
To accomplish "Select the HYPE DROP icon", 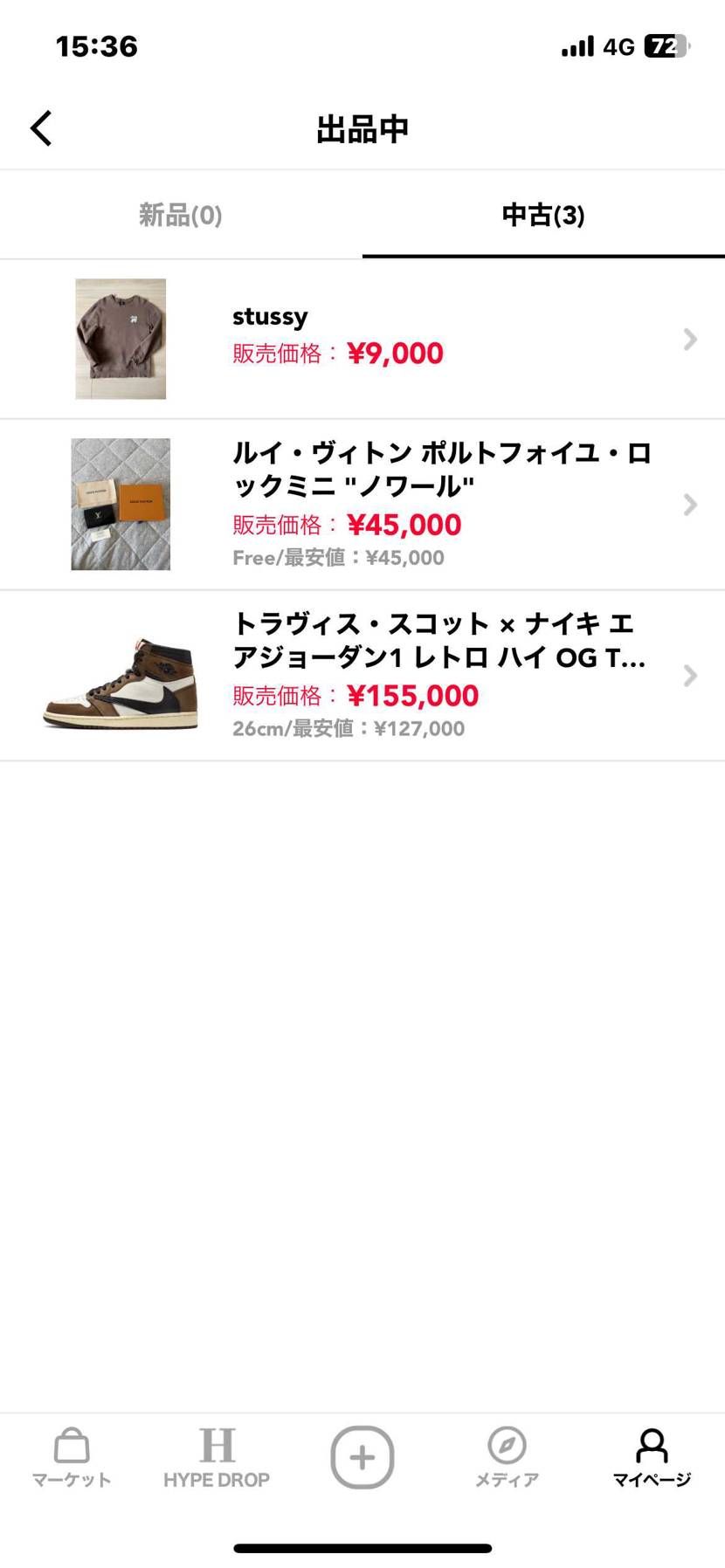I will click(217, 1454).
